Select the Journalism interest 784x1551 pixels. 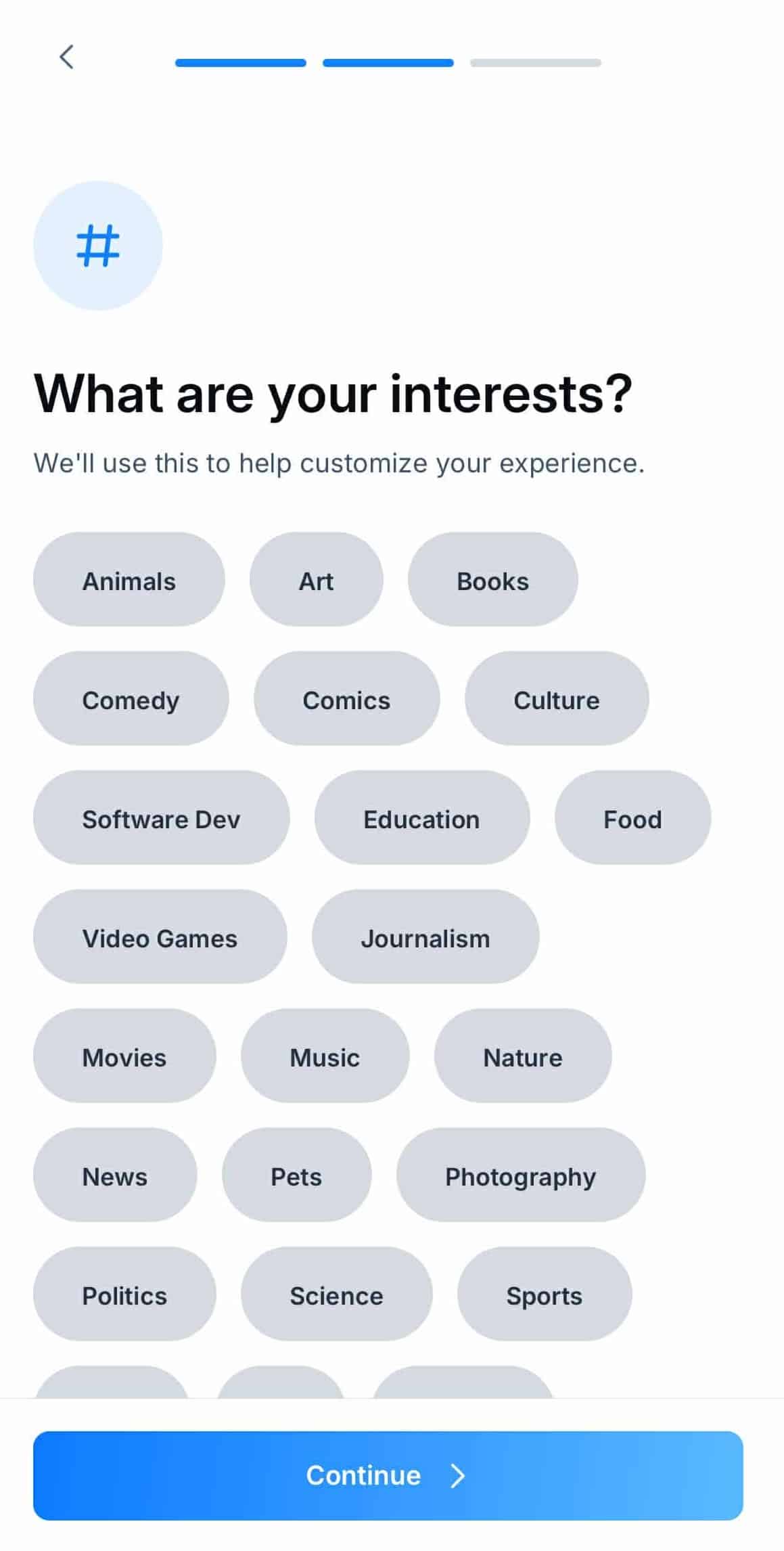(425, 938)
